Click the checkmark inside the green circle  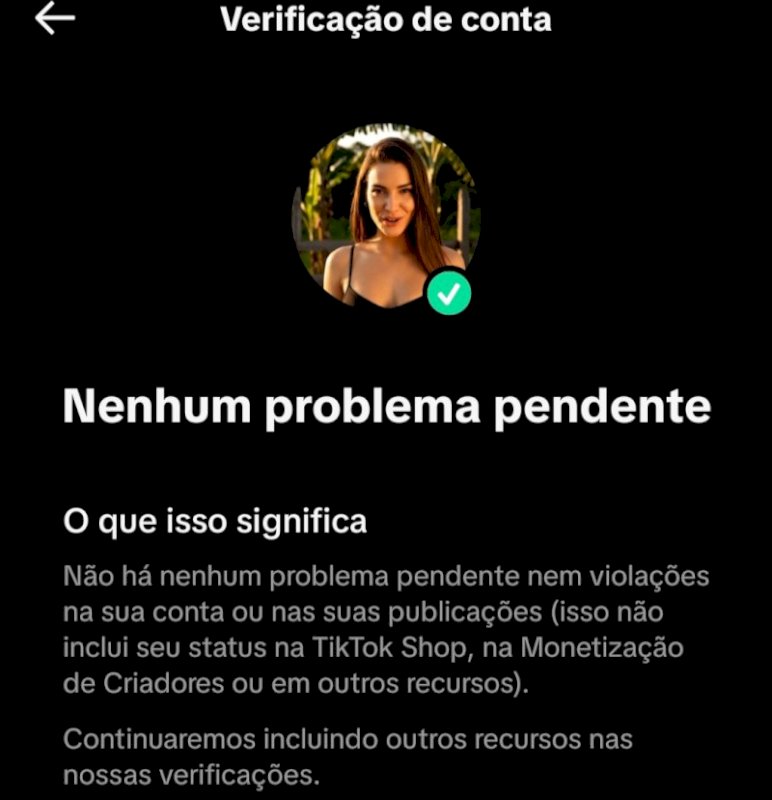pyautogui.click(x=448, y=293)
